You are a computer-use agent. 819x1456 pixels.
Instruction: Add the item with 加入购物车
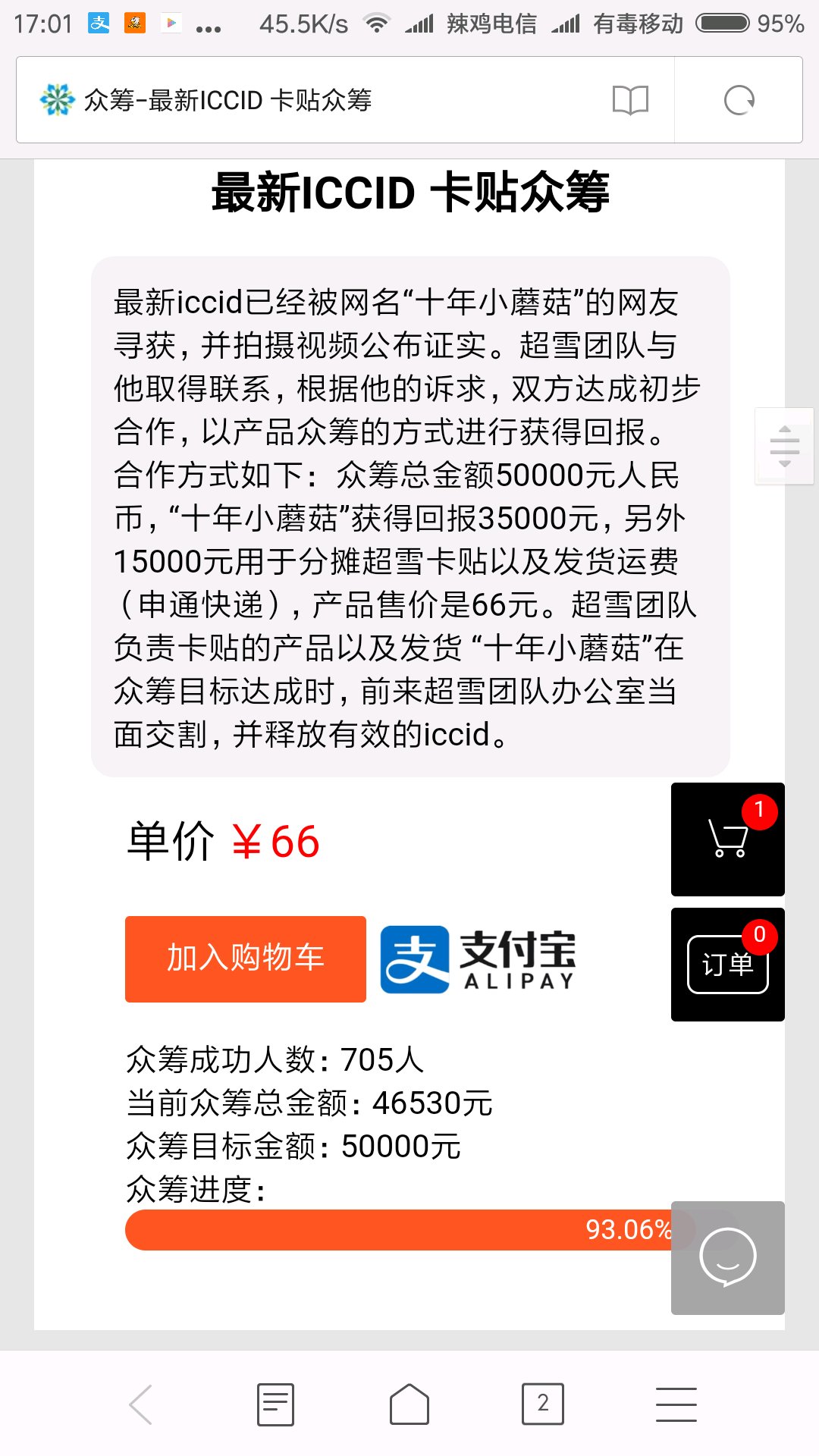tap(246, 959)
